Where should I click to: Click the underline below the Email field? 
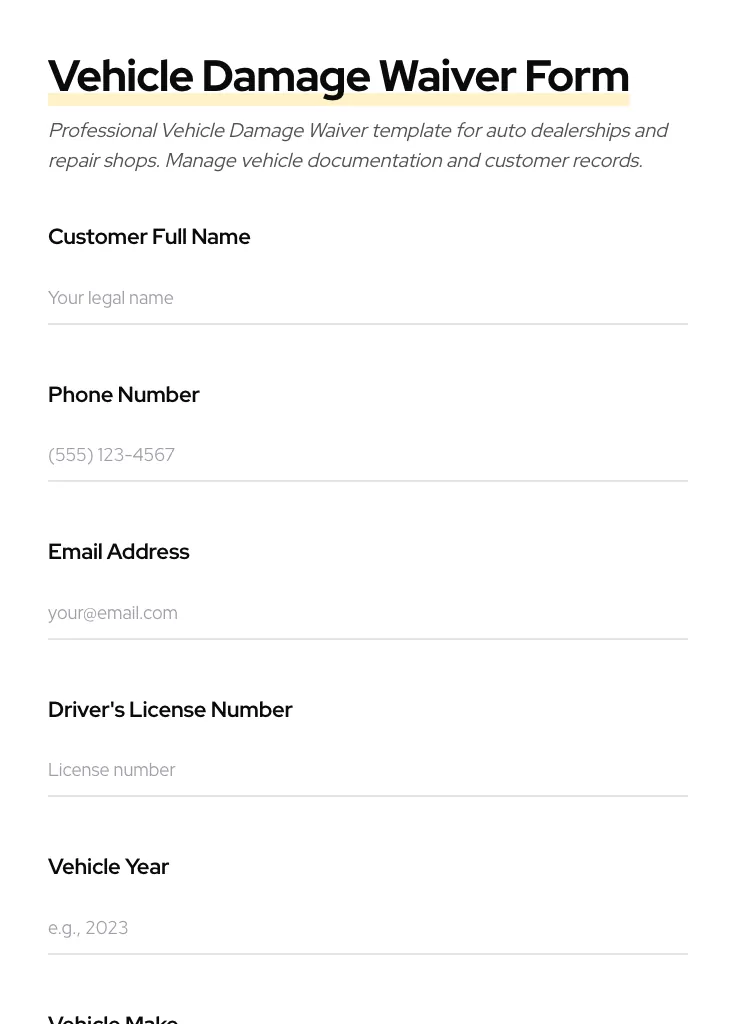click(368, 637)
